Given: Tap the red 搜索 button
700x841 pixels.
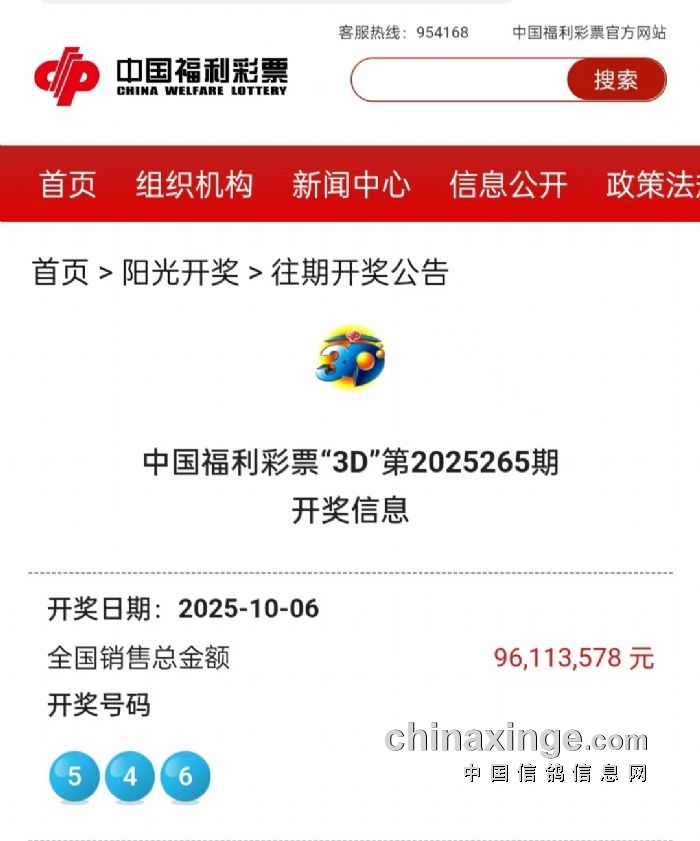Looking at the screenshot, I should [615, 80].
